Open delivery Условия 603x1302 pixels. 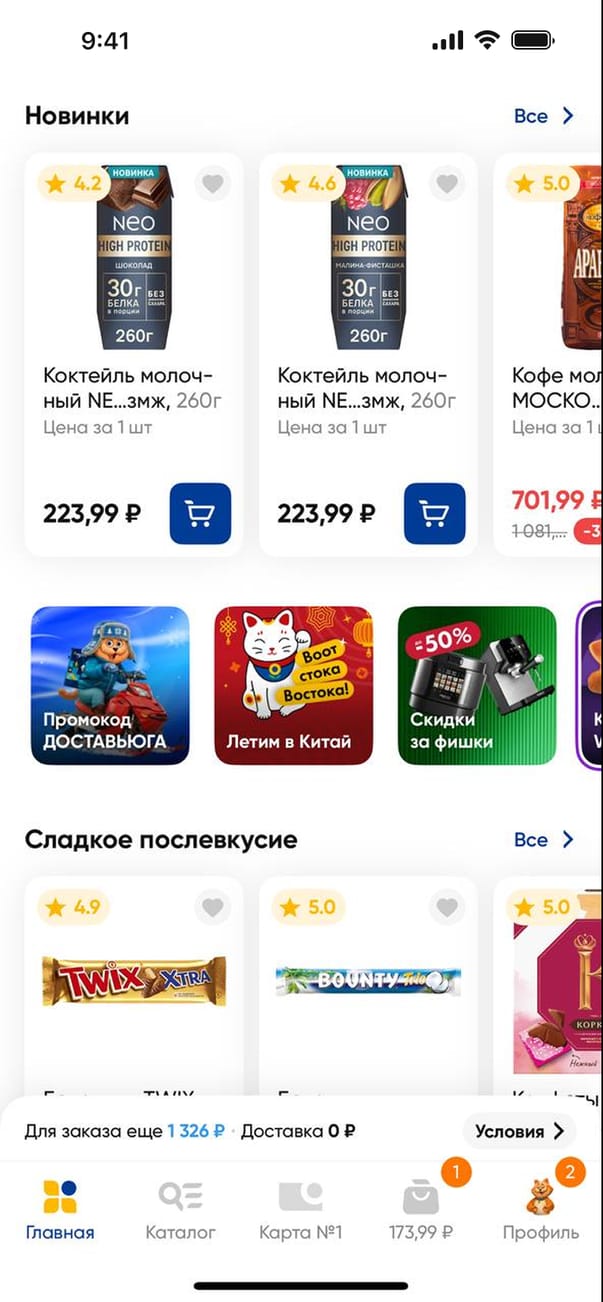[520, 1132]
